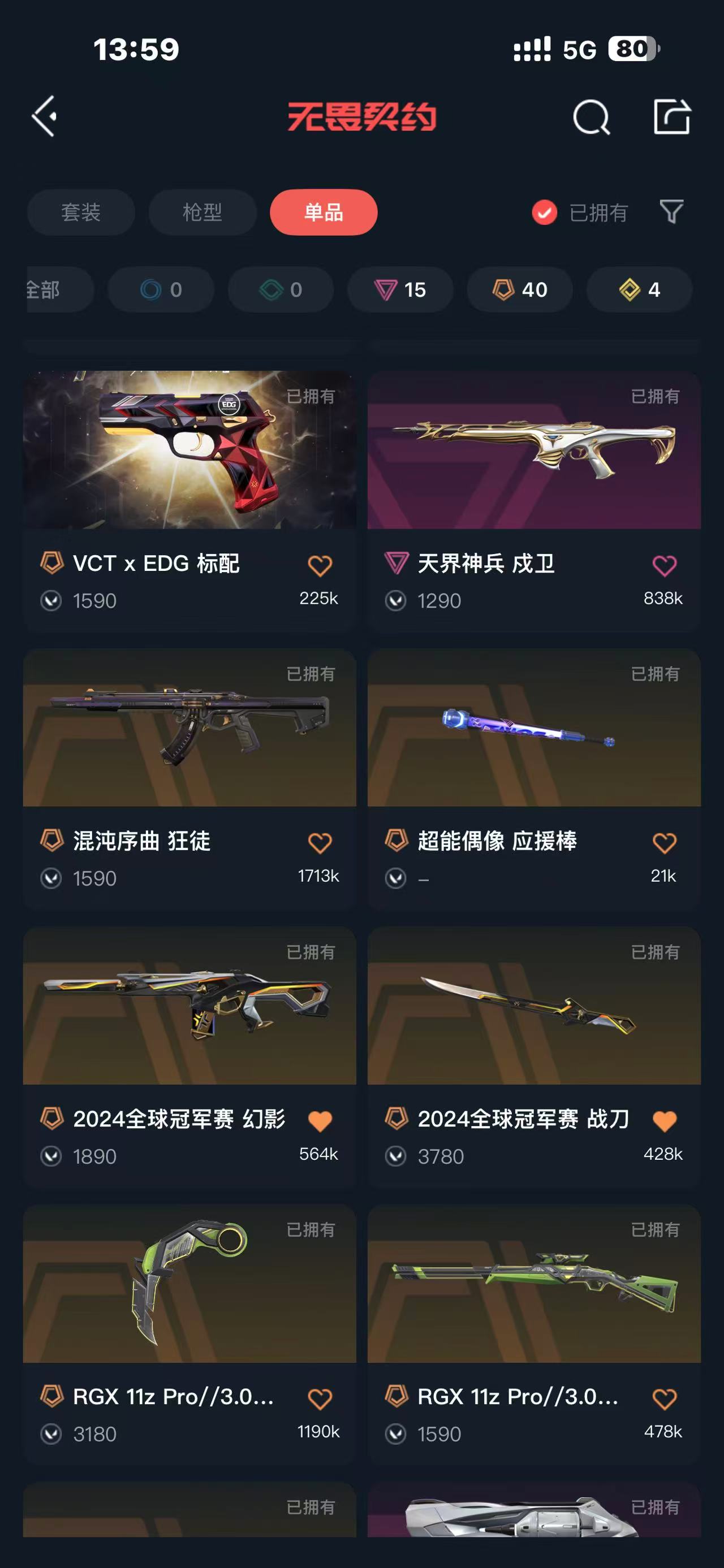Like the 超能偶像 应援棒 item
This screenshot has width=724, height=1568.
pos(664,843)
